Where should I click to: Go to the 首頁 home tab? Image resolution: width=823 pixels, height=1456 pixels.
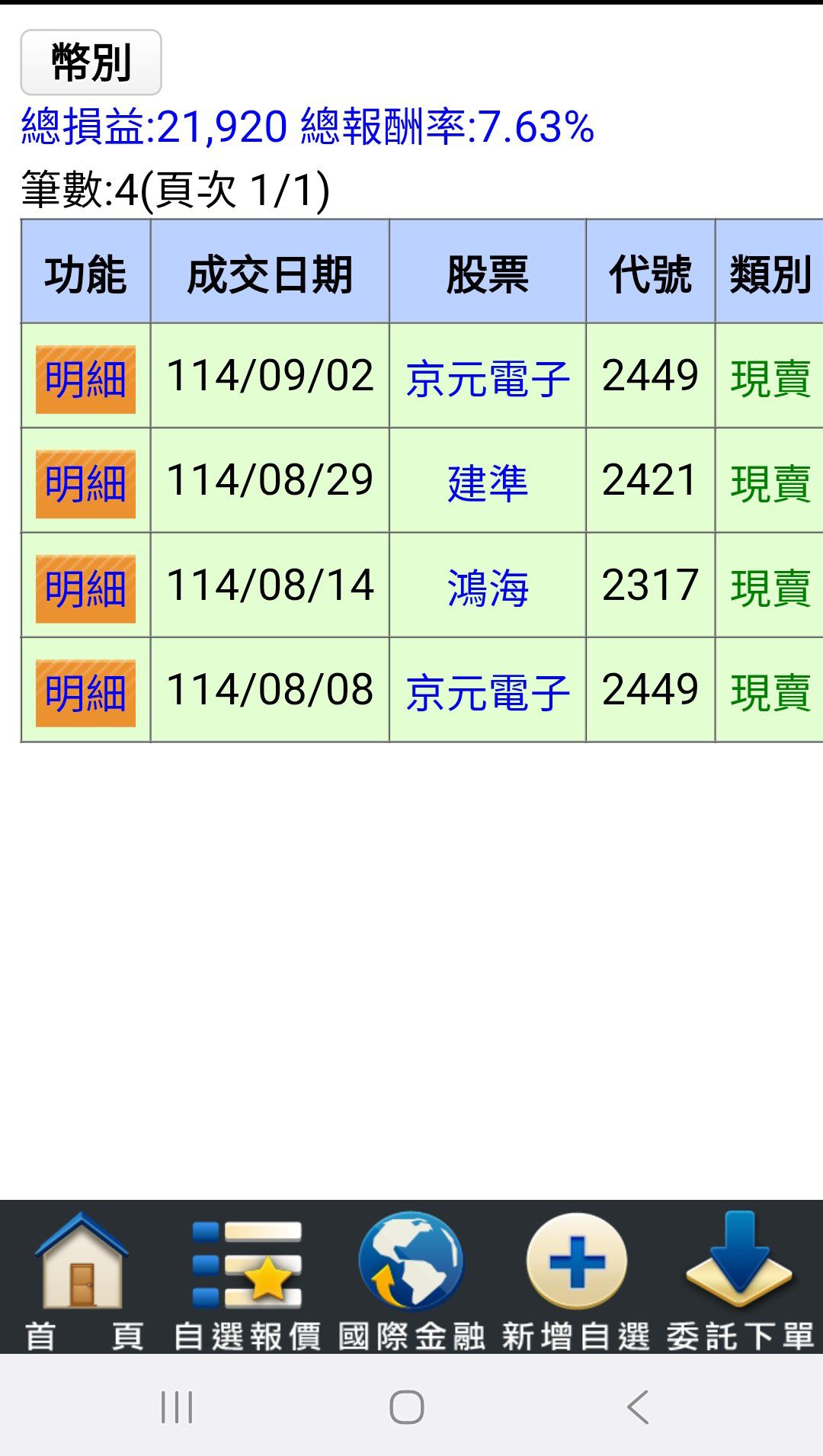83,1281
